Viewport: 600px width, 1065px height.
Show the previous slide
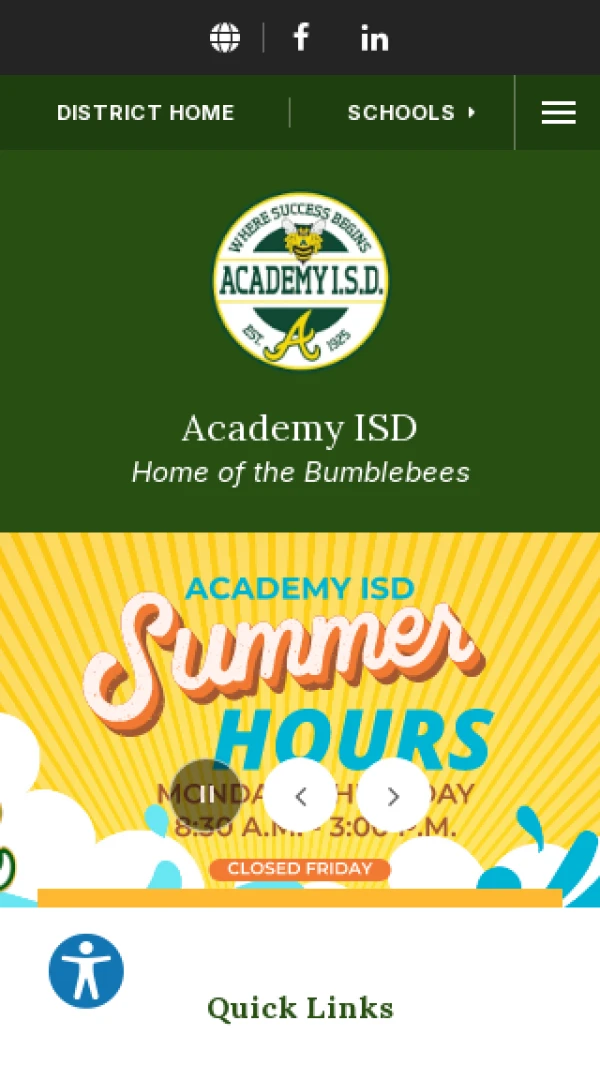point(300,796)
